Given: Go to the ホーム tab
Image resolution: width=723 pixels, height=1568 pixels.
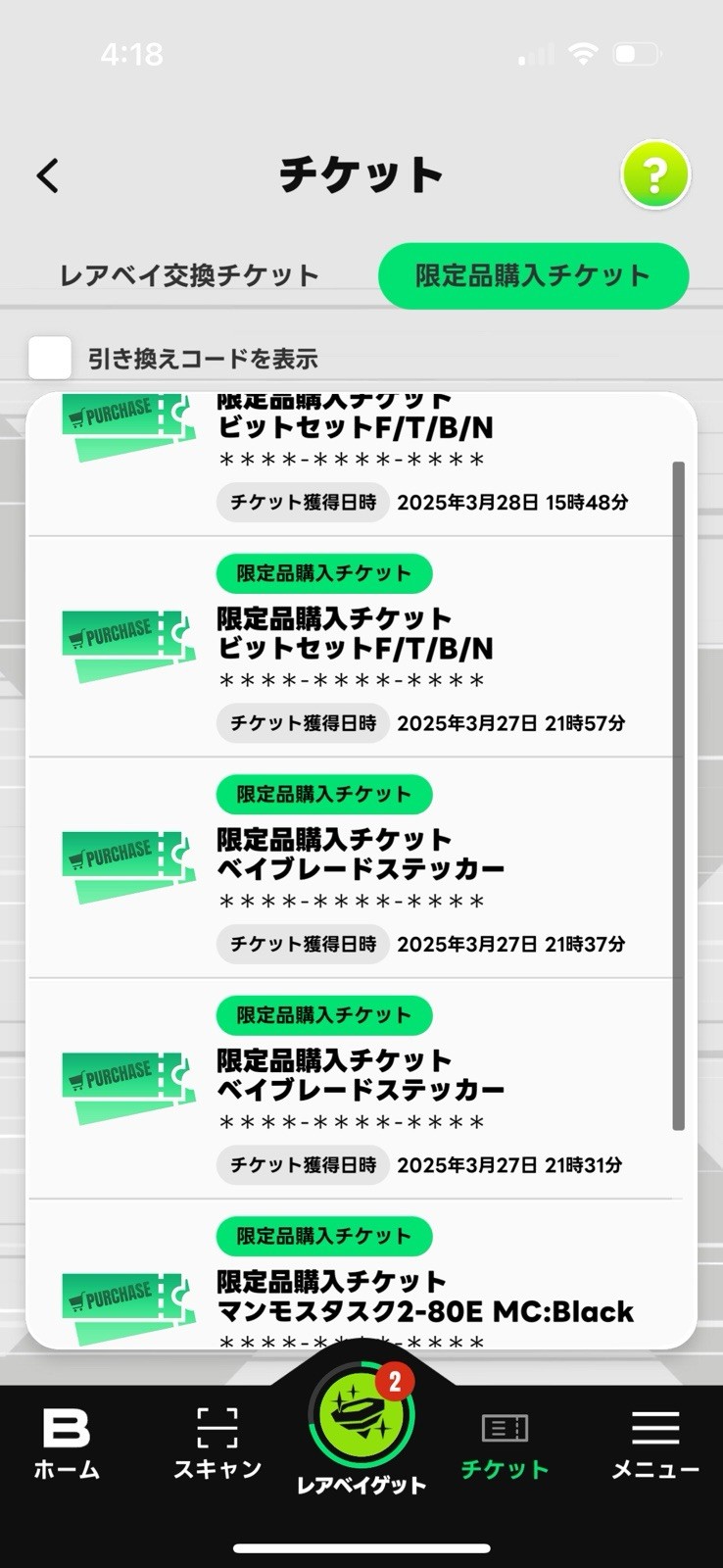Looking at the screenshot, I should pyautogui.click(x=67, y=1445).
